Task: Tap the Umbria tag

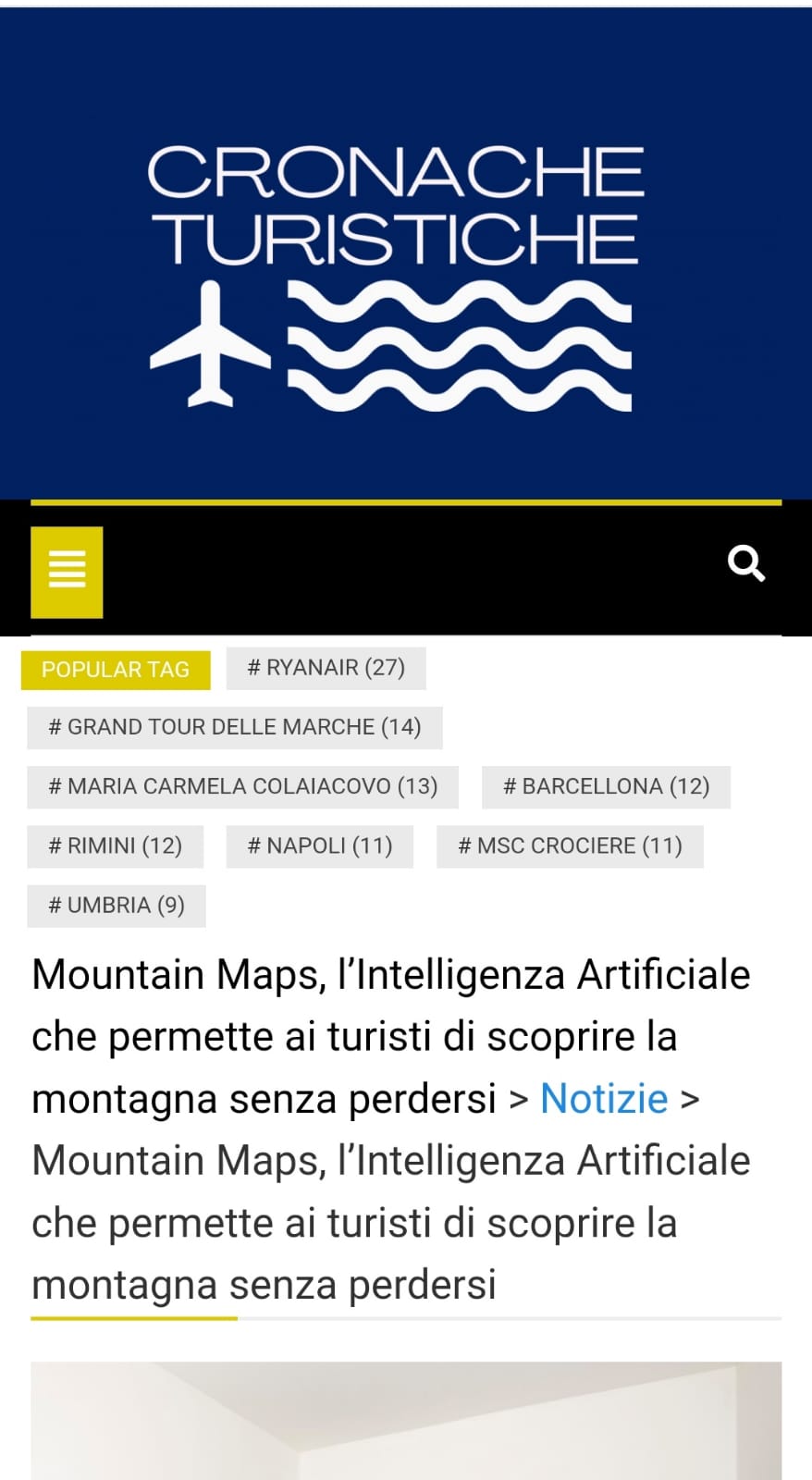Action: point(117,905)
